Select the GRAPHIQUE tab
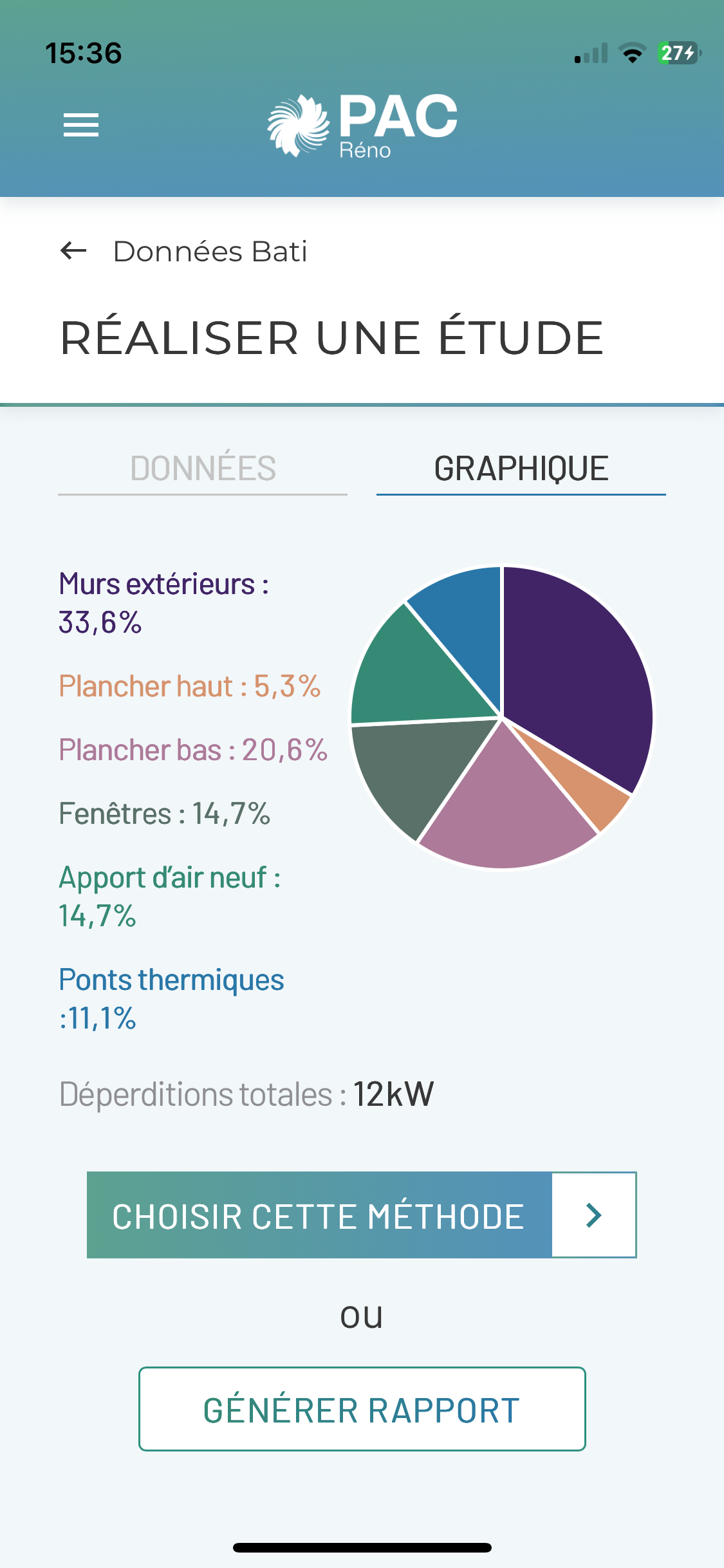This screenshot has width=724, height=1568. coord(521,469)
